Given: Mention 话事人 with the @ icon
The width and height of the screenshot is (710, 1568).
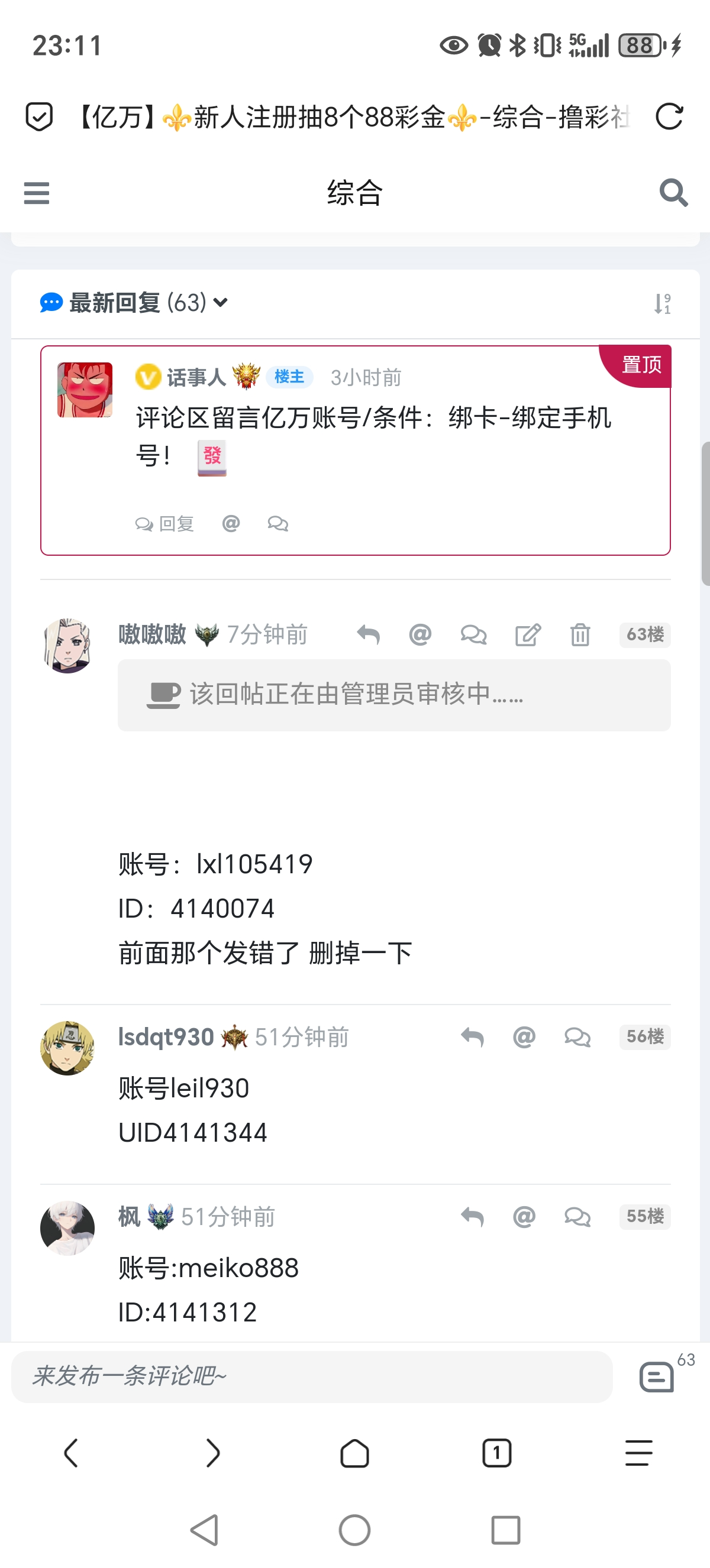Looking at the screenshot, I should point(231,523).
